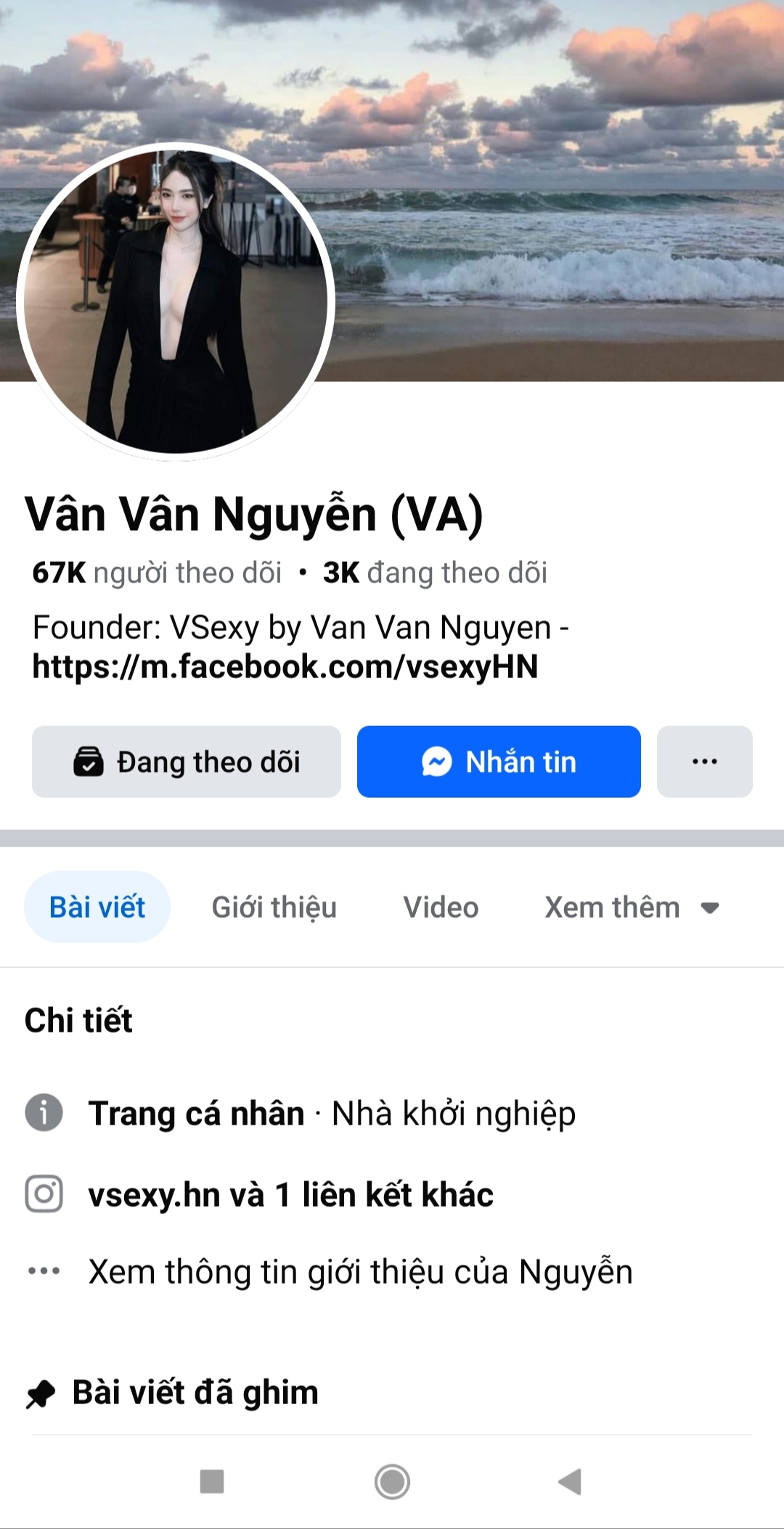Viewport: 784px width, 1529px height.
Task: Tap the system back button
Action: coord(571,1482)
